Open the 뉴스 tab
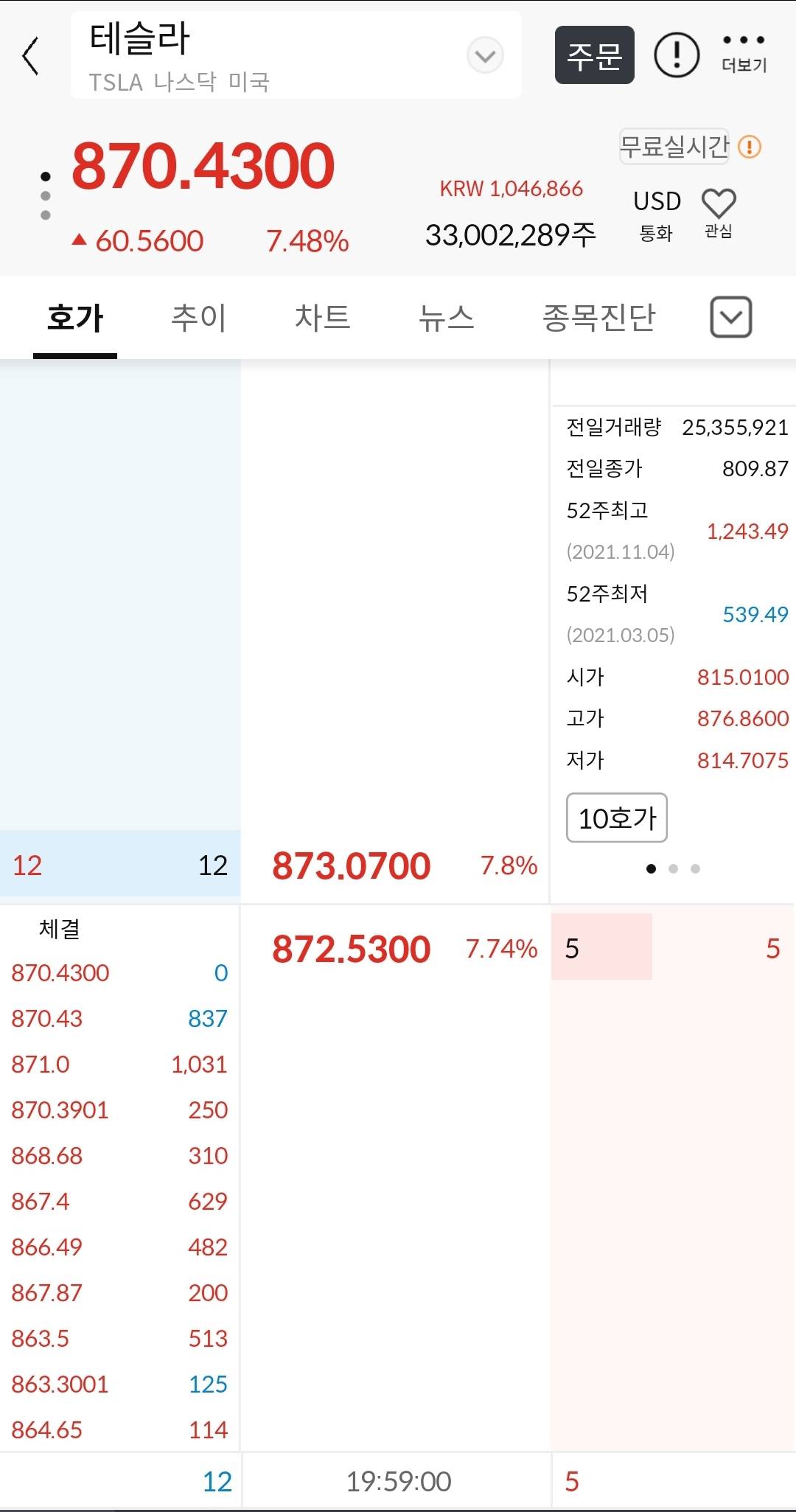 click(446, 318)
